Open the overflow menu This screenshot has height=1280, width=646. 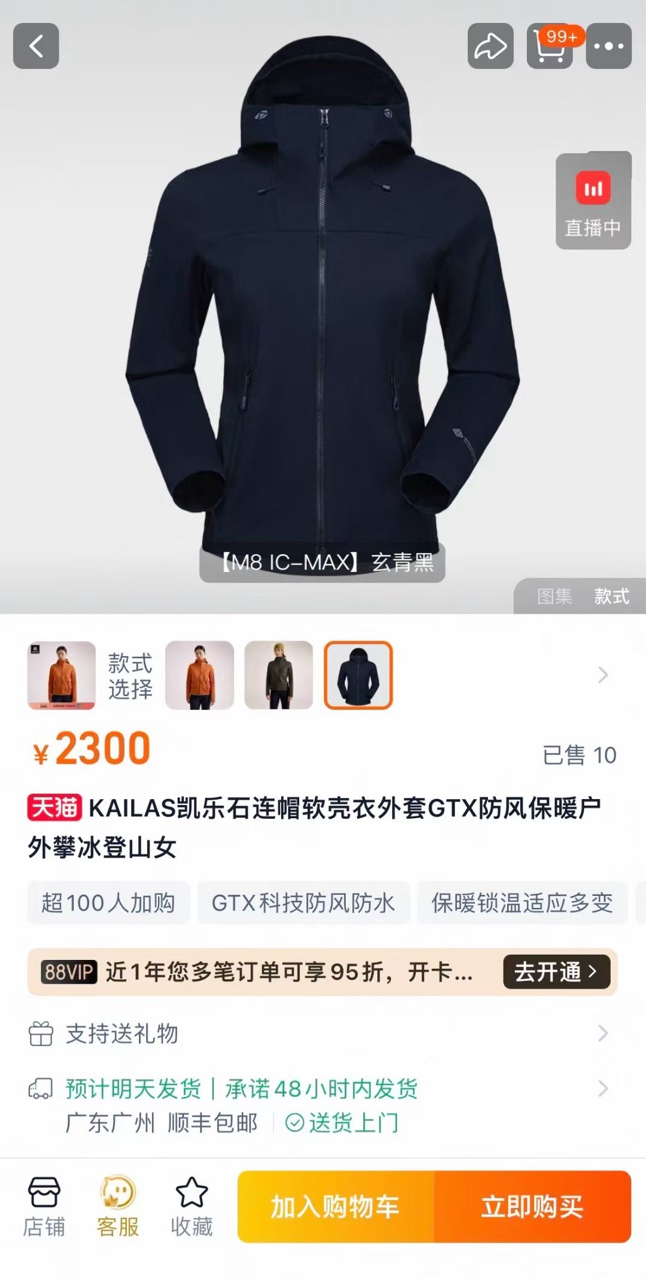point(609,46)
